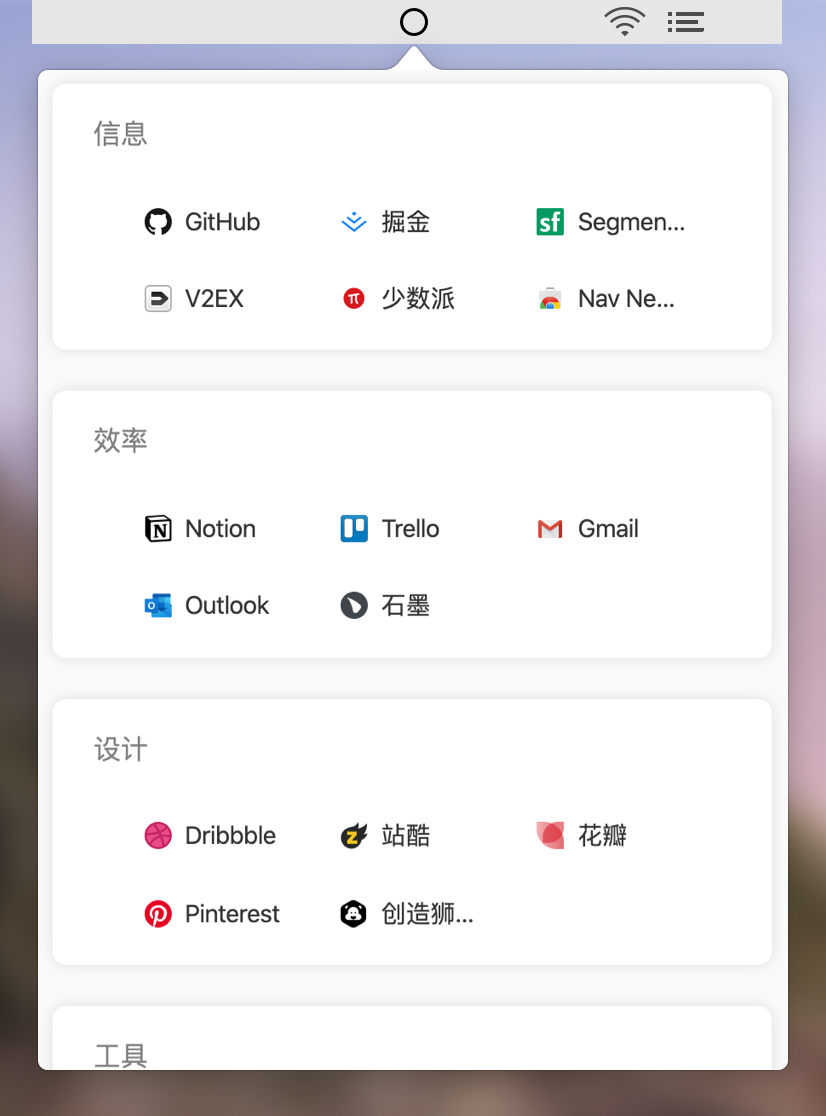Open 少数派 site
Image resolution: width=826 pixels, height=1116 pixels.
tap(398, 299)
